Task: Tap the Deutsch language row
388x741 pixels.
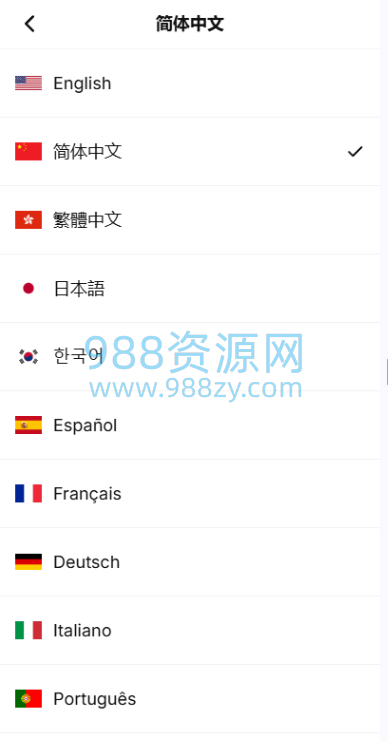Action: click(x=190, y=562)
